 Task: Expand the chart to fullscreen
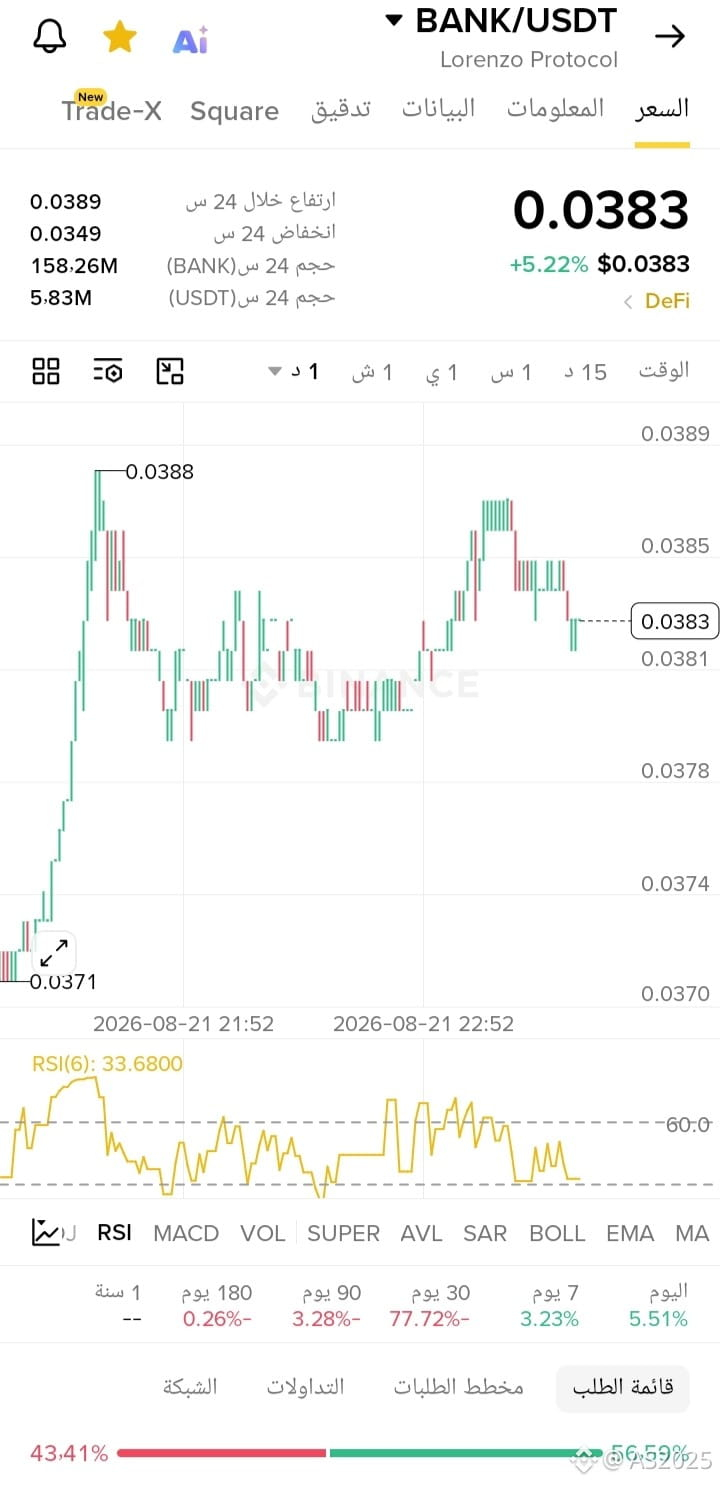[x=54, y=951]
